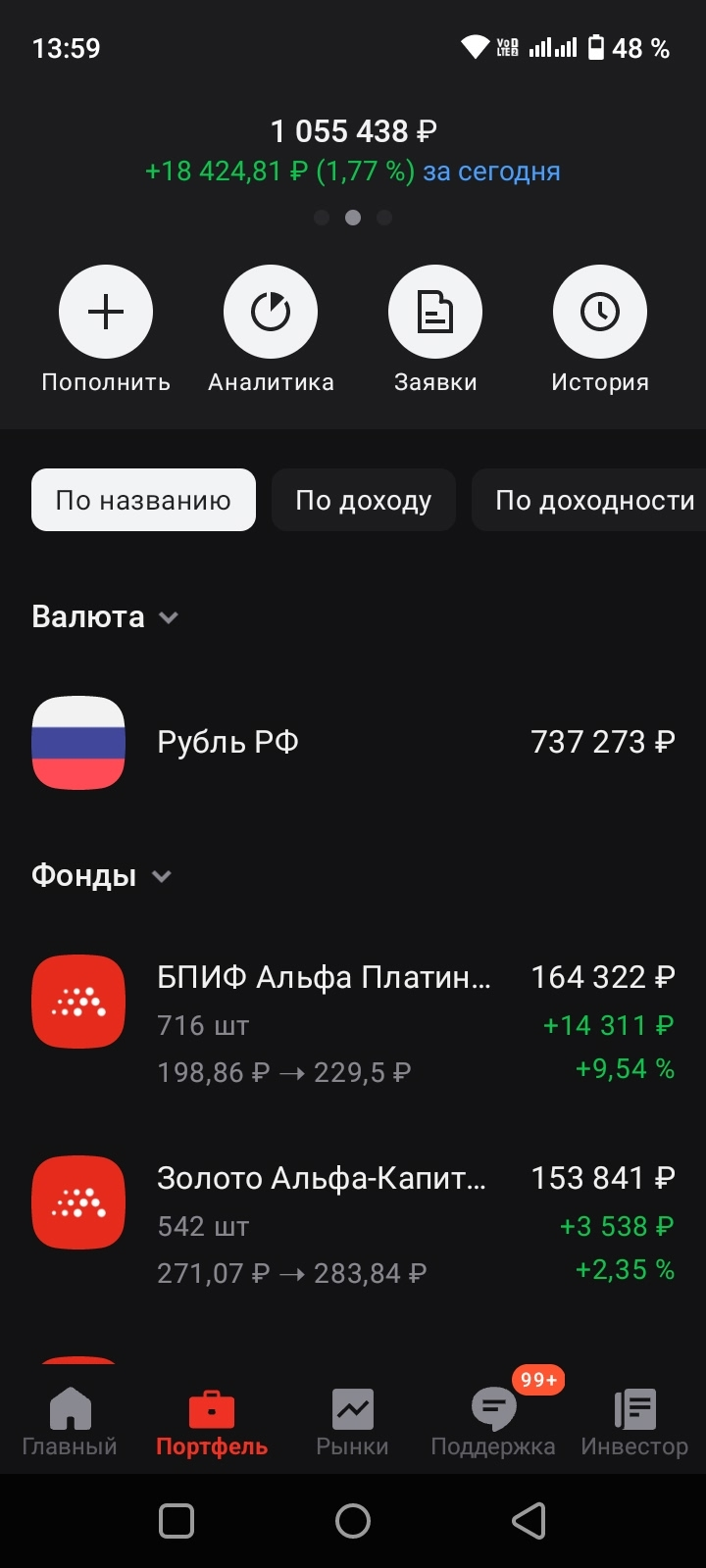Open Аналитика portfolio analytics
Screen dimensions: 706x1568
point(271,313)
